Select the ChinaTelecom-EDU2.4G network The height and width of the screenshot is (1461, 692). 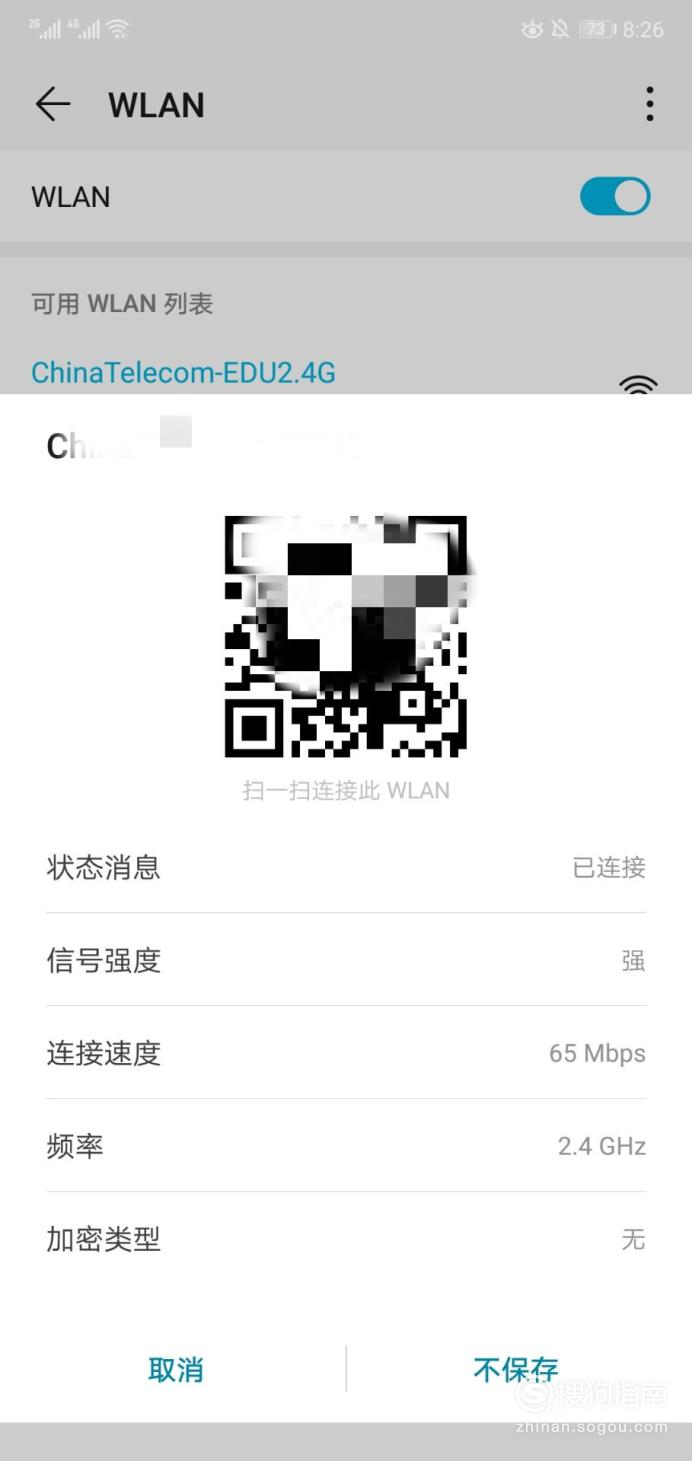click(x=184, y=373)
